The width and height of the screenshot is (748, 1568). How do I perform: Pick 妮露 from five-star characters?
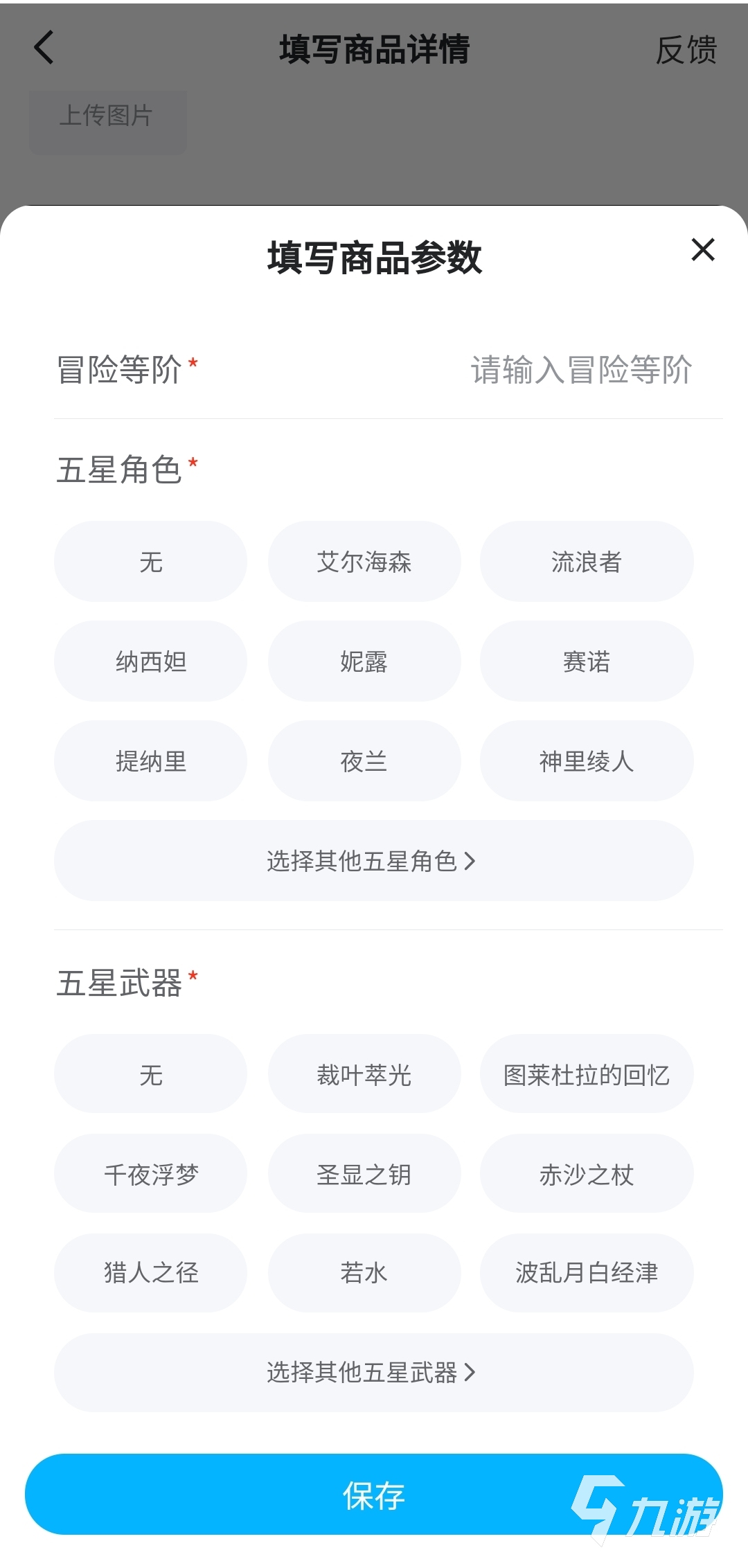(x=364, y=661)
